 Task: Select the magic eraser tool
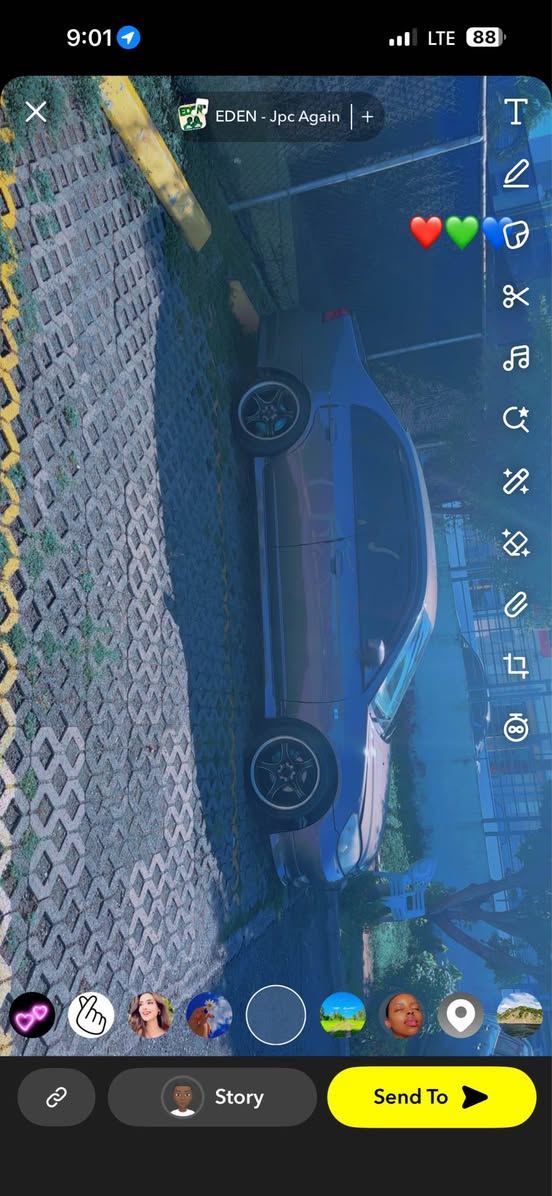tap(516, 542)
